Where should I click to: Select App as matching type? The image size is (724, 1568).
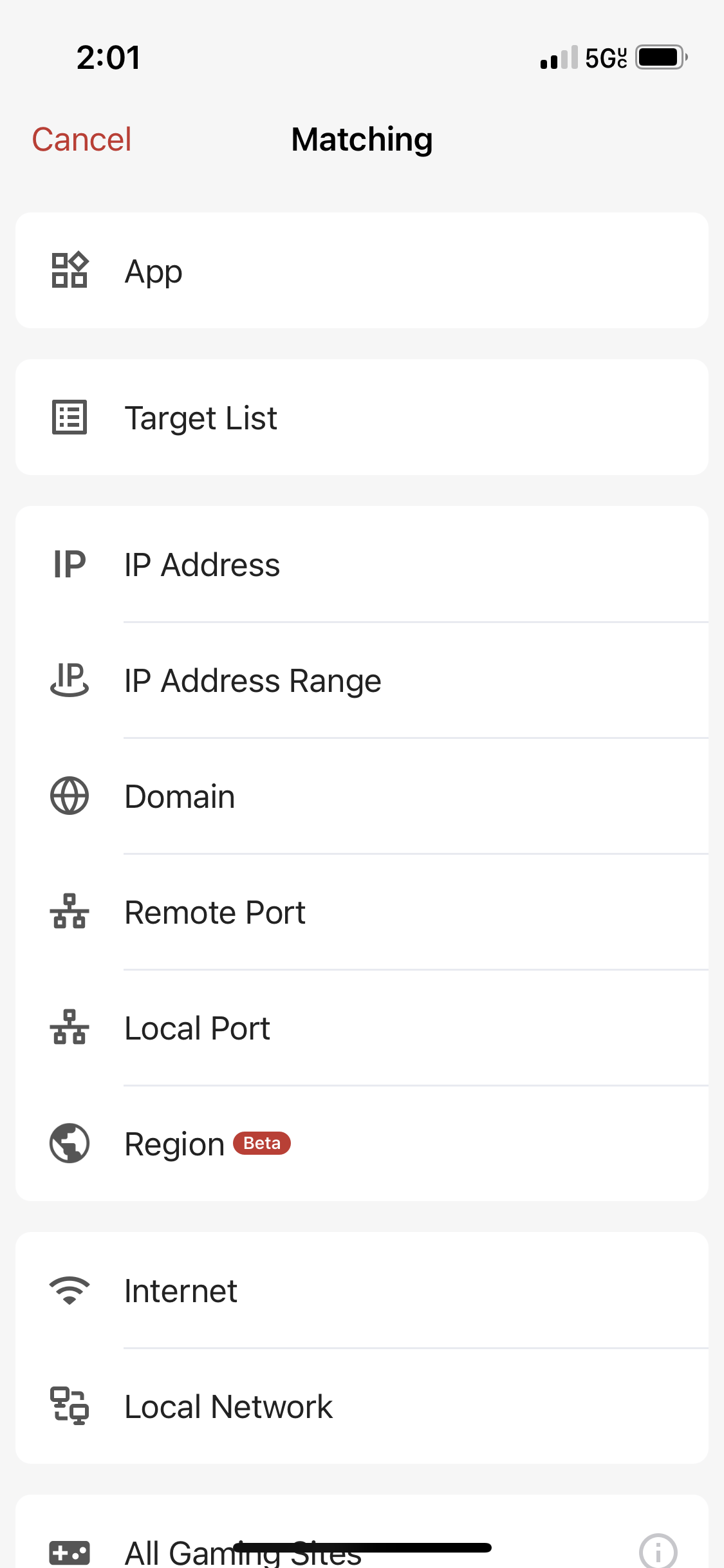(x=362, y=270)
